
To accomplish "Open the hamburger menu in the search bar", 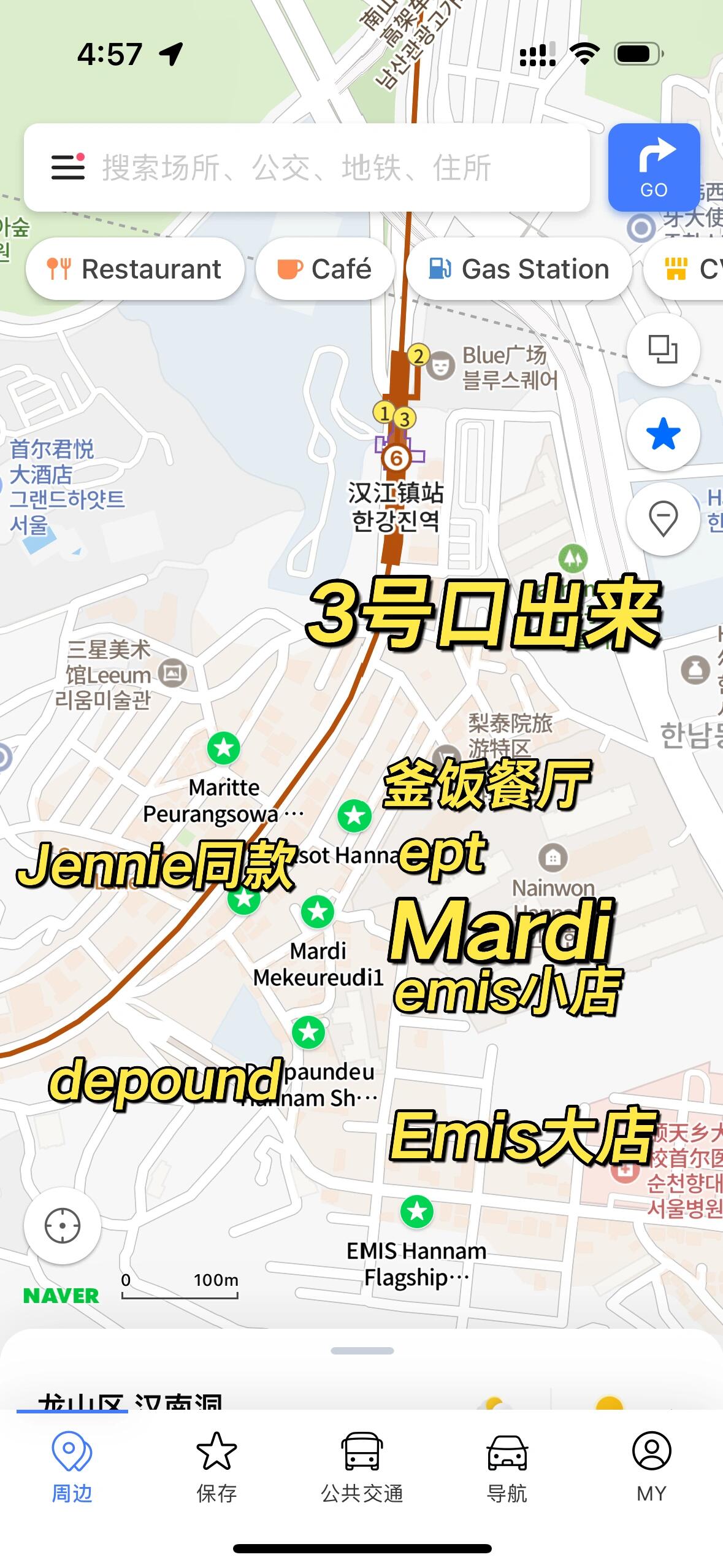I will pyautogui.click(x=67, y=167).
